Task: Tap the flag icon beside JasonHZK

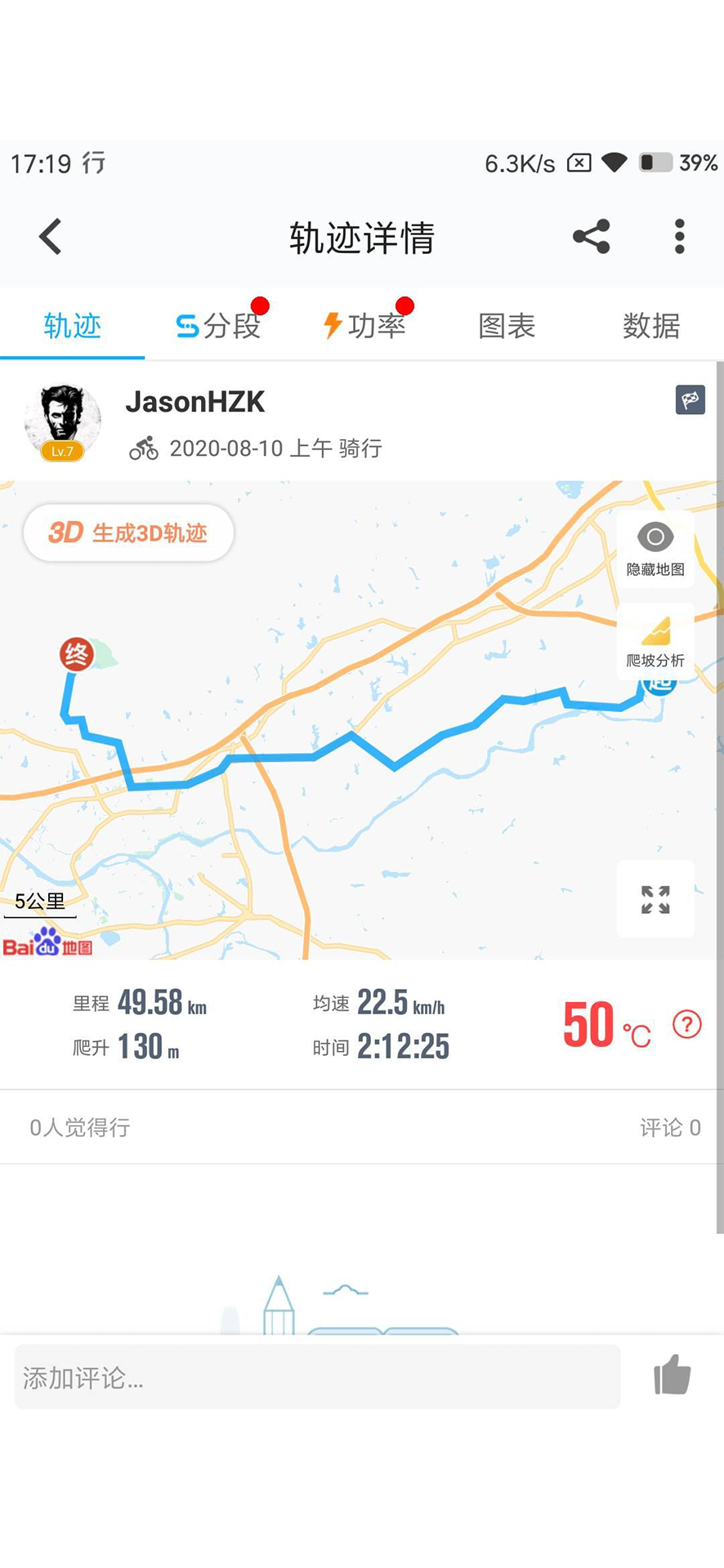Action: [690, 400]
